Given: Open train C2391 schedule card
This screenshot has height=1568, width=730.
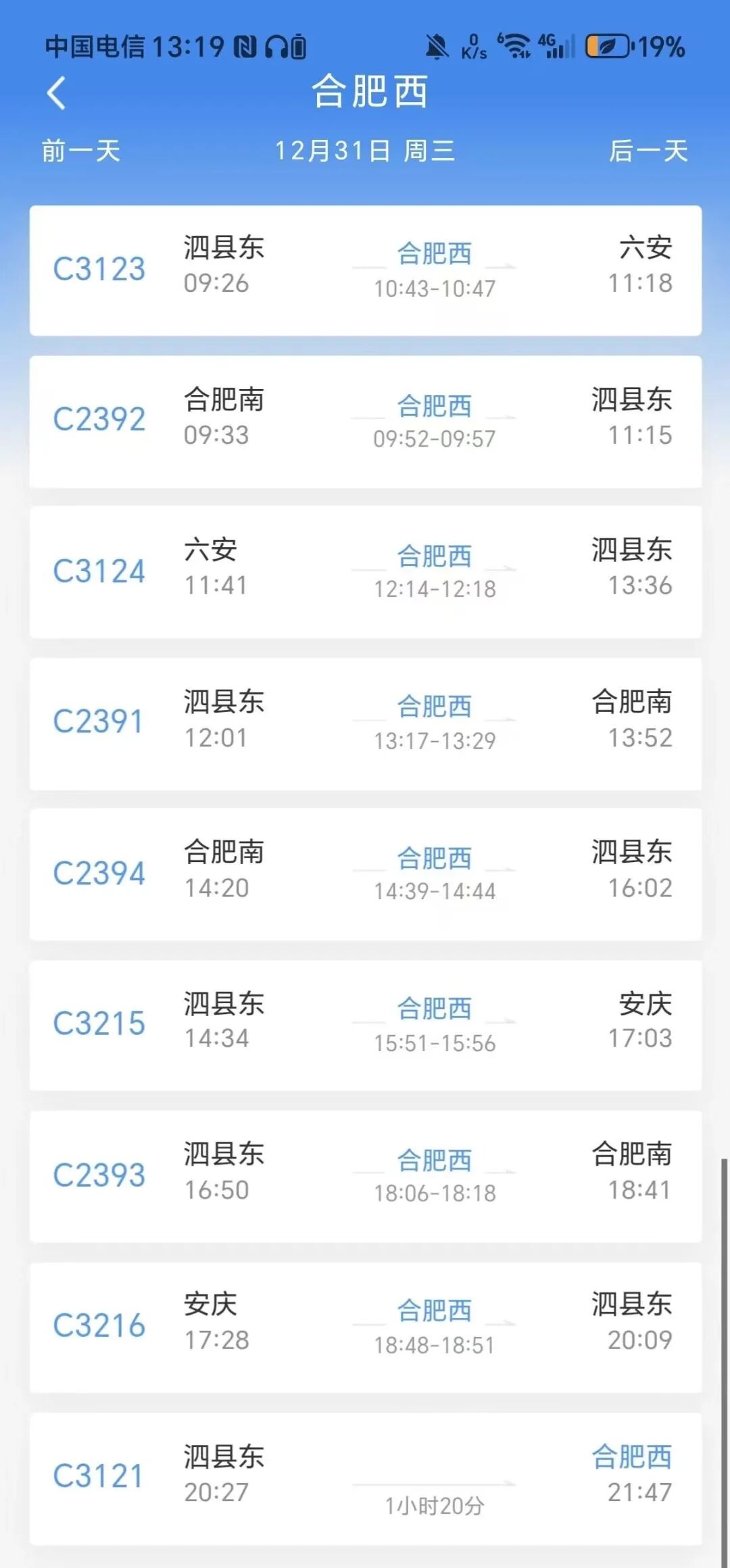Looking at the screenshot, I should [365, 724].
